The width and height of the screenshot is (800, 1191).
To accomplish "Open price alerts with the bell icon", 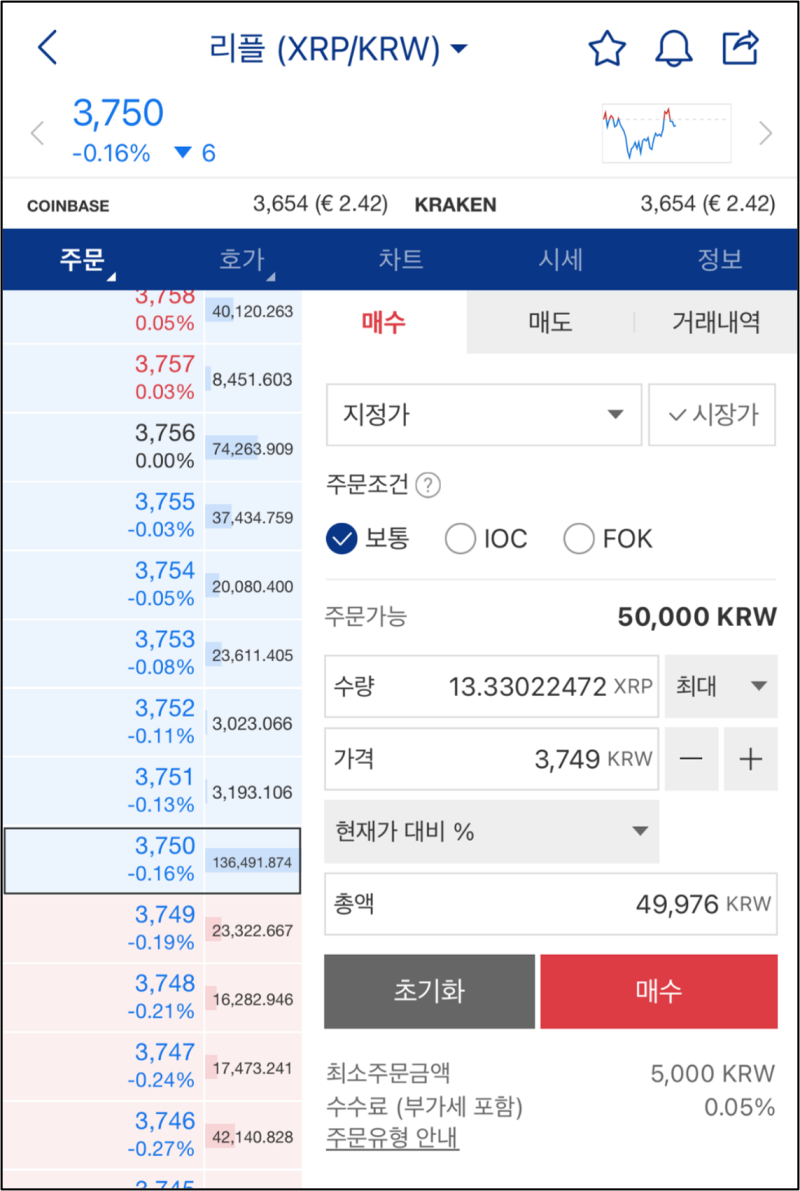I will click(x=673, y=46).
